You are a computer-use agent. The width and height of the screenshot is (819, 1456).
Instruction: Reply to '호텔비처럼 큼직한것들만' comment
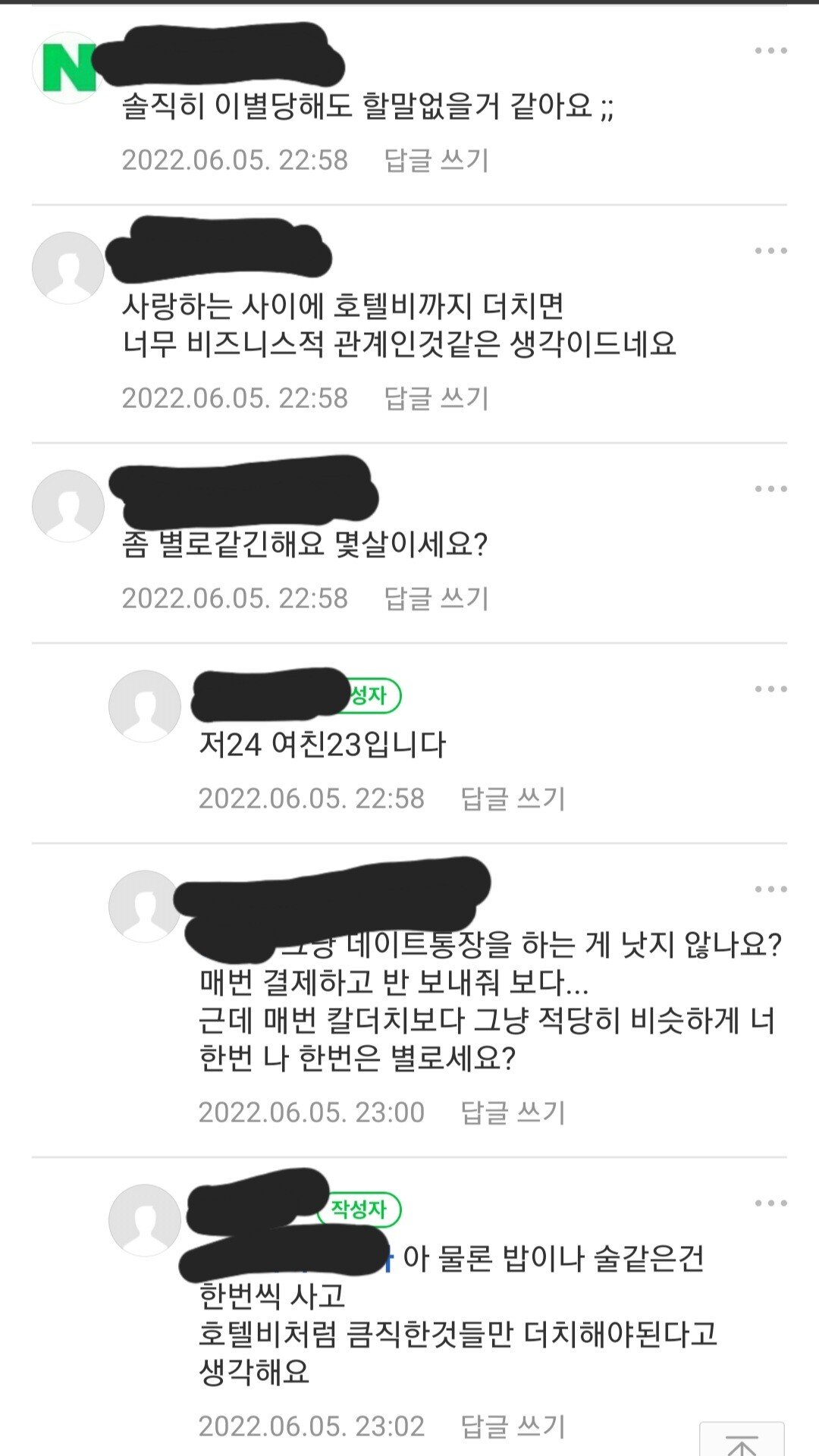coord(513,1426)
